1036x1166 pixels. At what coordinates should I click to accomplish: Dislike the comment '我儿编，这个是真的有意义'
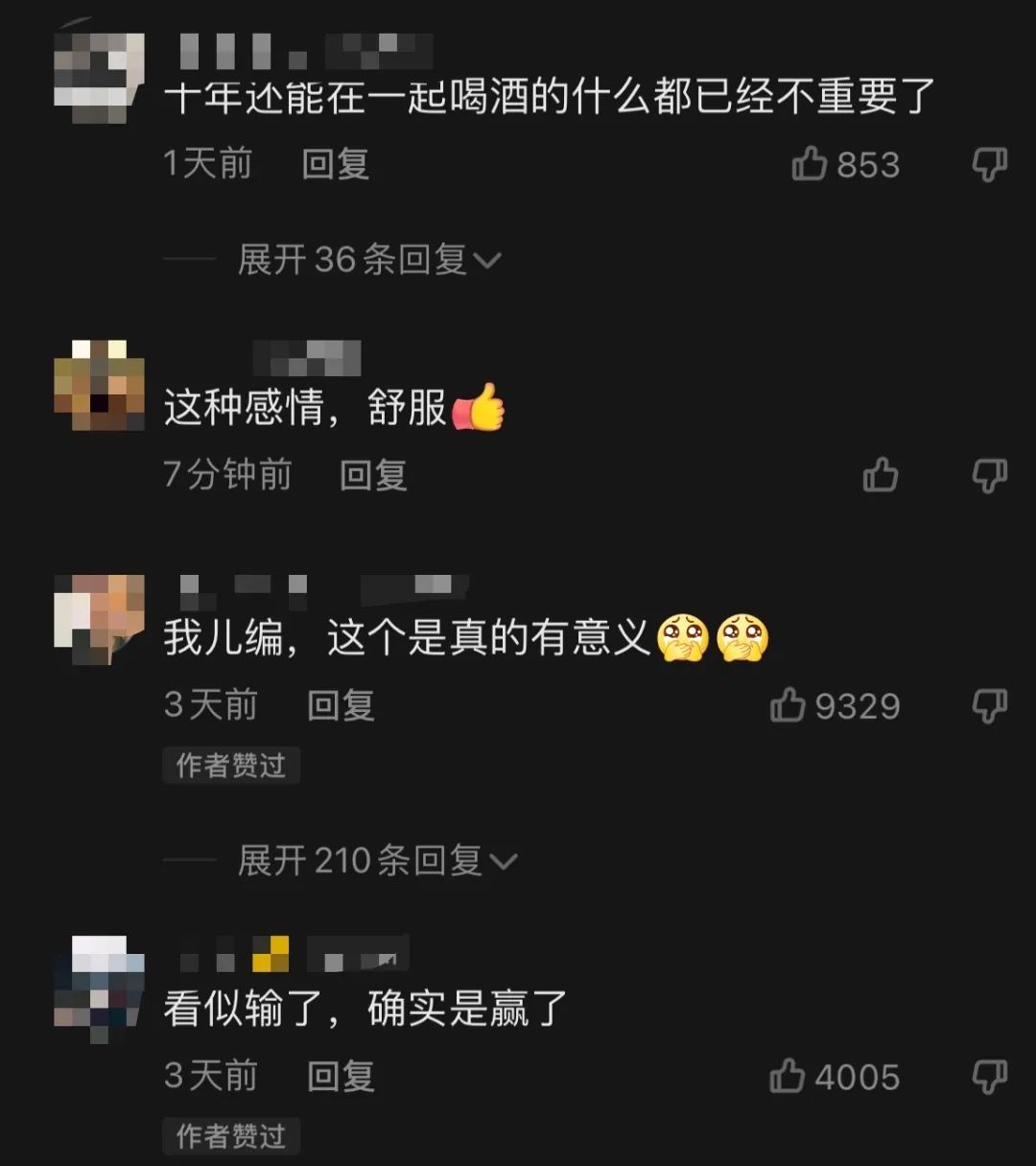[x=989, y=705]
